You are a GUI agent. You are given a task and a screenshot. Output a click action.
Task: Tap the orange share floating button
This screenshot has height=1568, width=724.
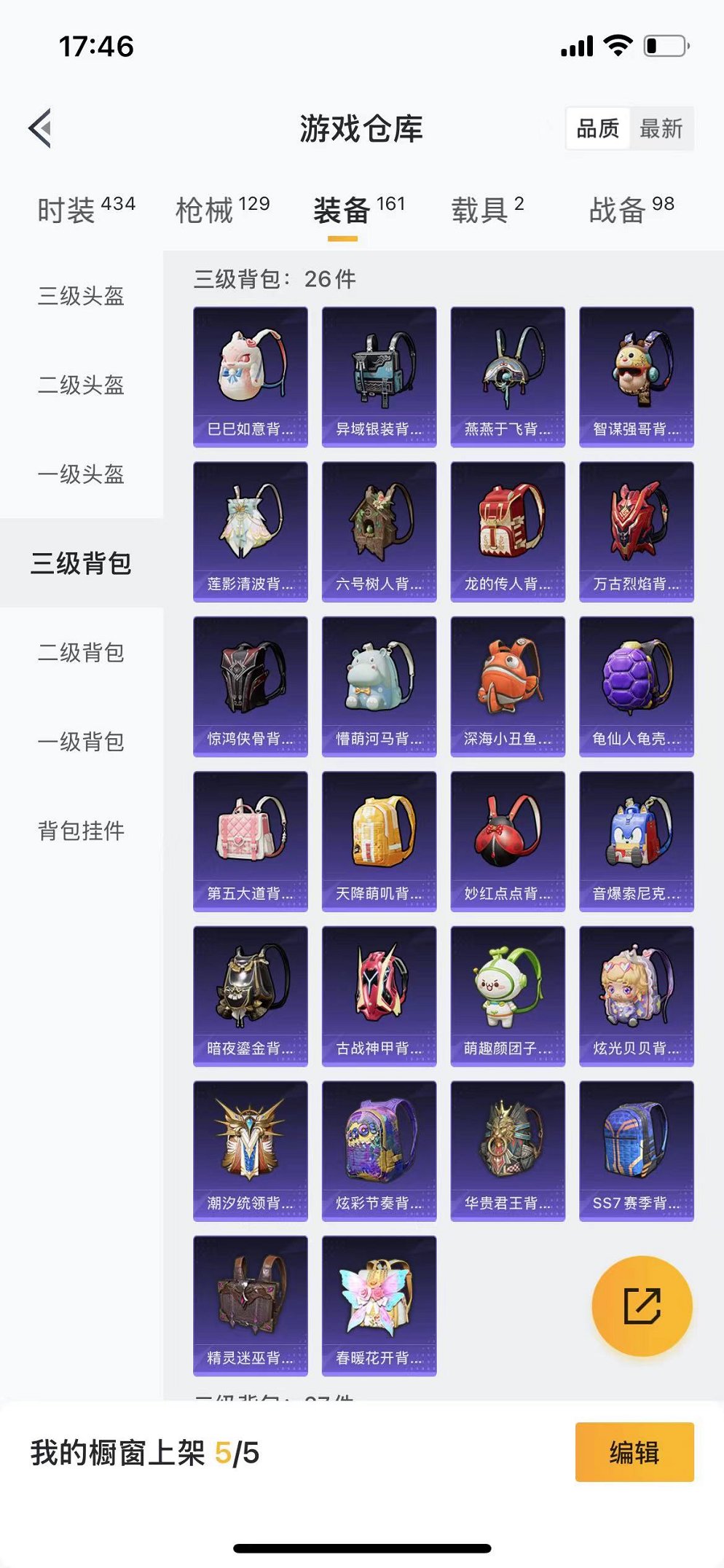click(642, 1306)
